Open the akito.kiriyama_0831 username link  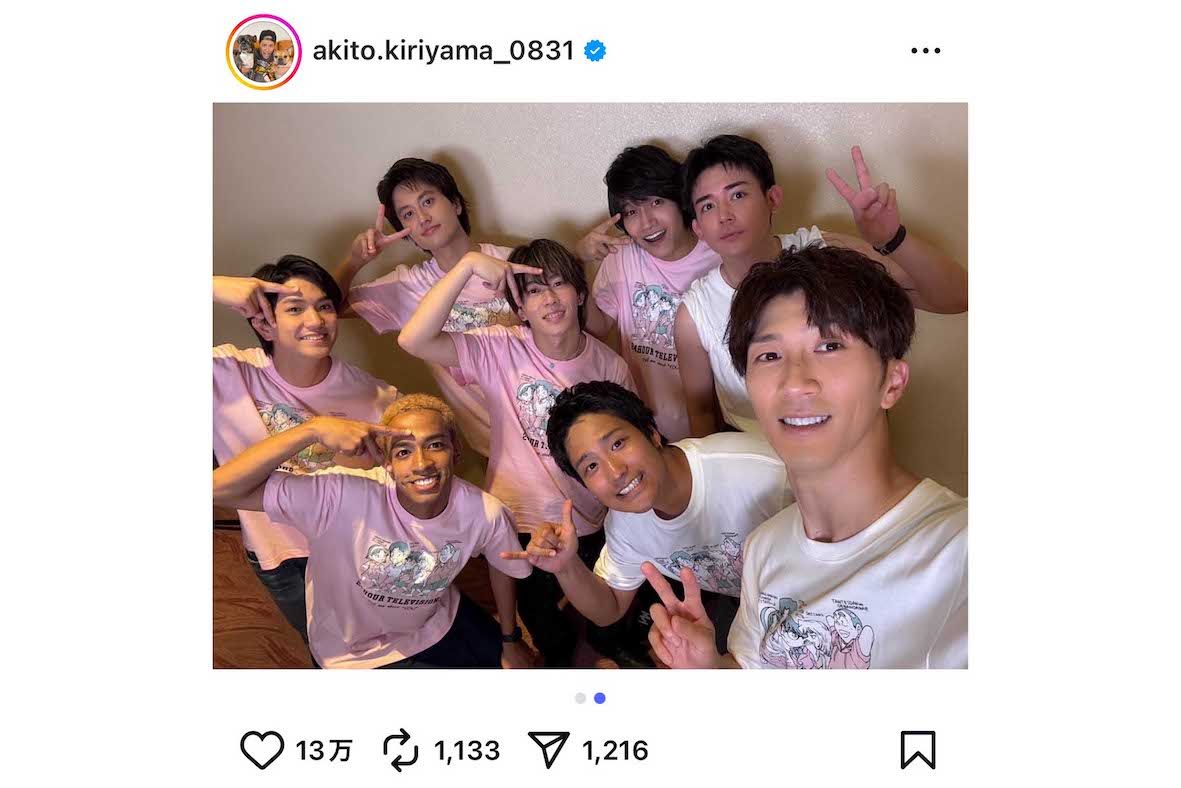[443, 51]
